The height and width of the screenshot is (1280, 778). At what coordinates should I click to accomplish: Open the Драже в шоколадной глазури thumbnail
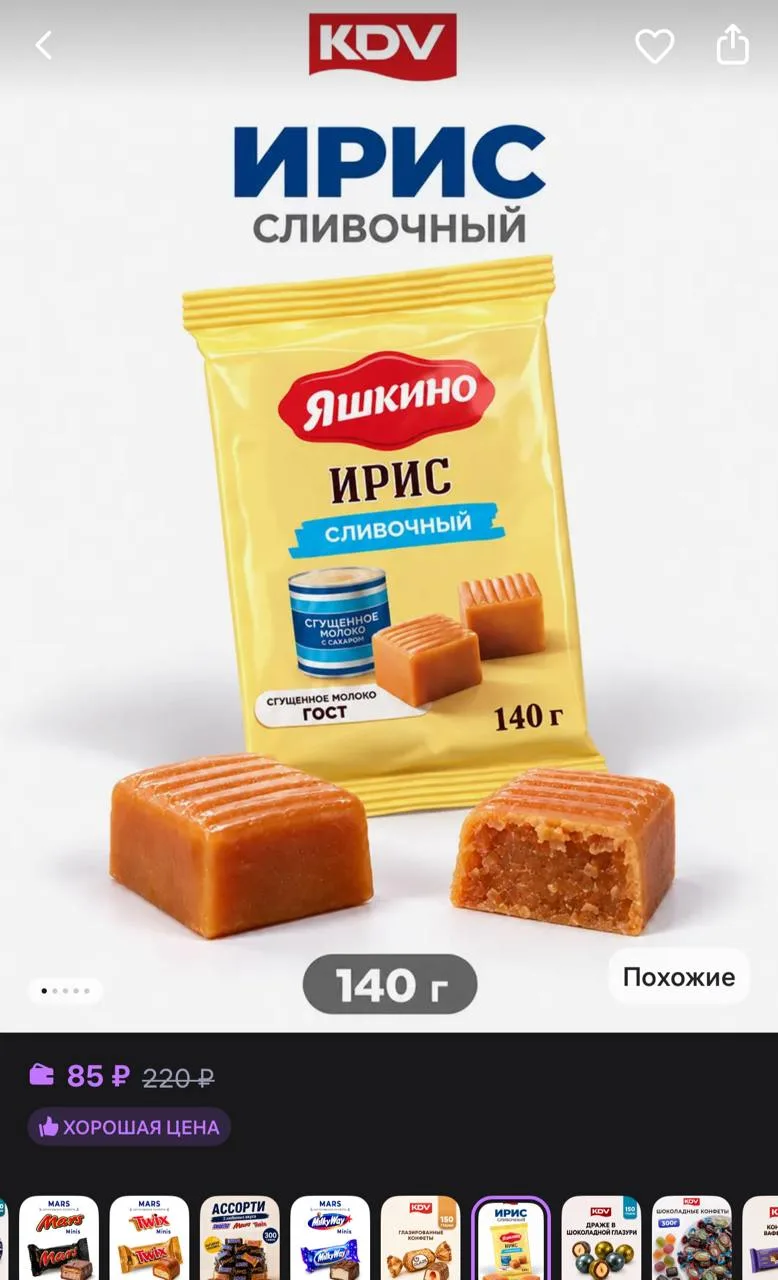tap(601, 1238)
